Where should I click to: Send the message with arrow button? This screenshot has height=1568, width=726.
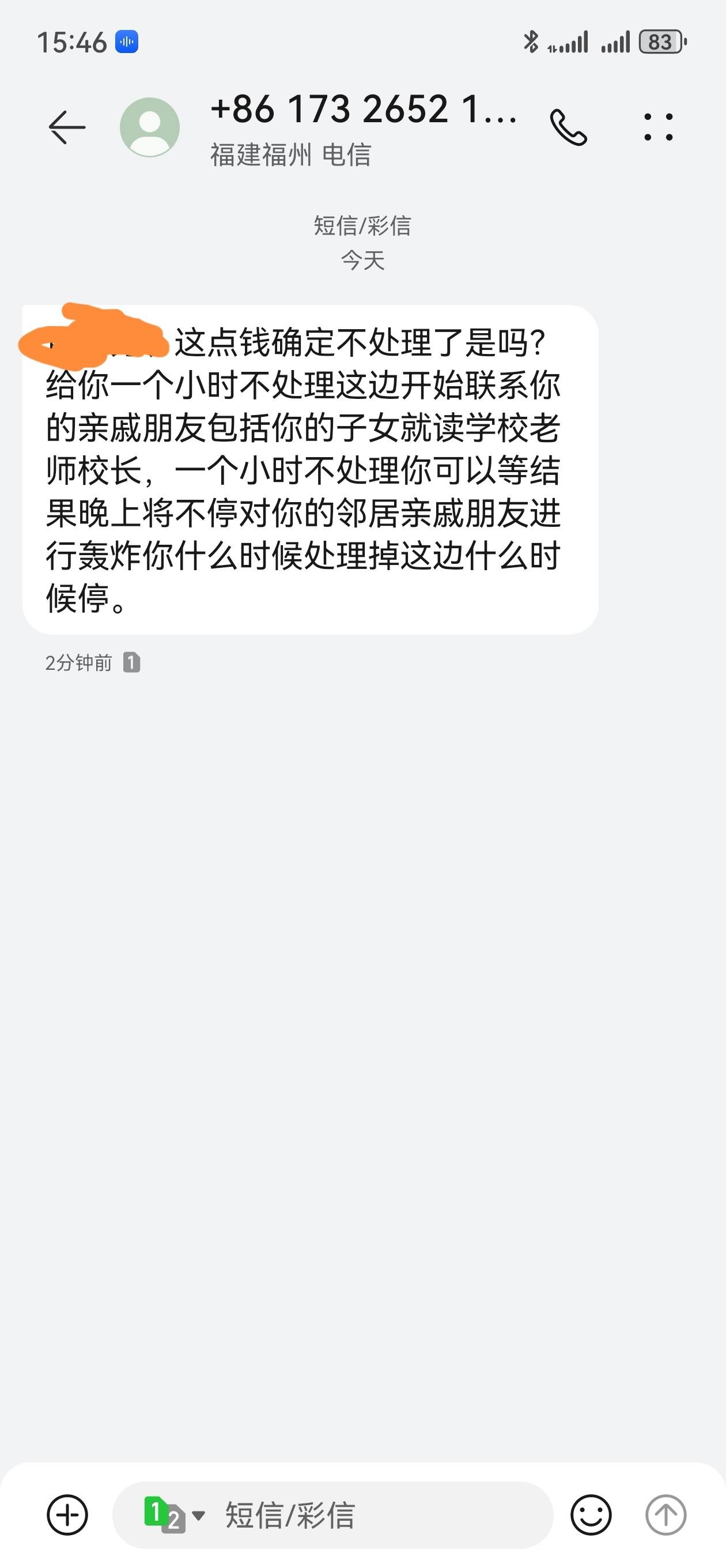coord(665,1514)
